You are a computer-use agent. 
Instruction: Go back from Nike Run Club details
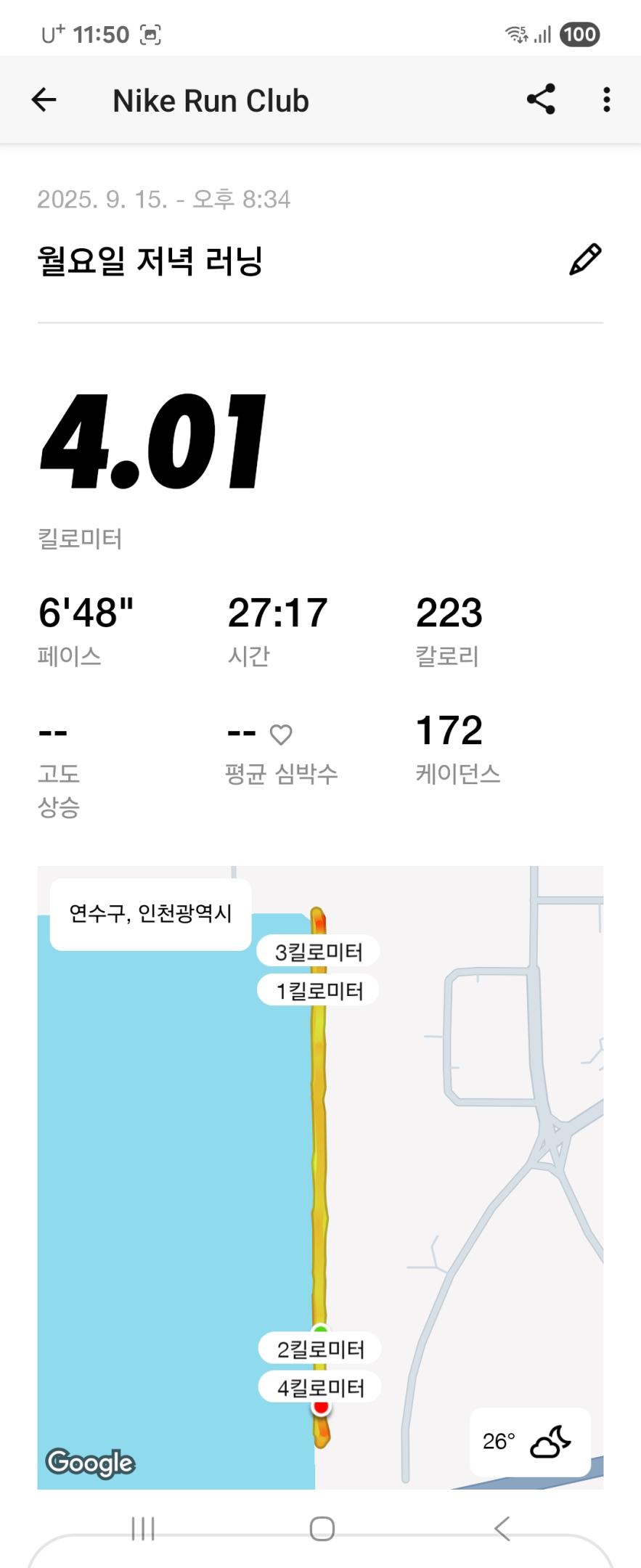[44, 100]
